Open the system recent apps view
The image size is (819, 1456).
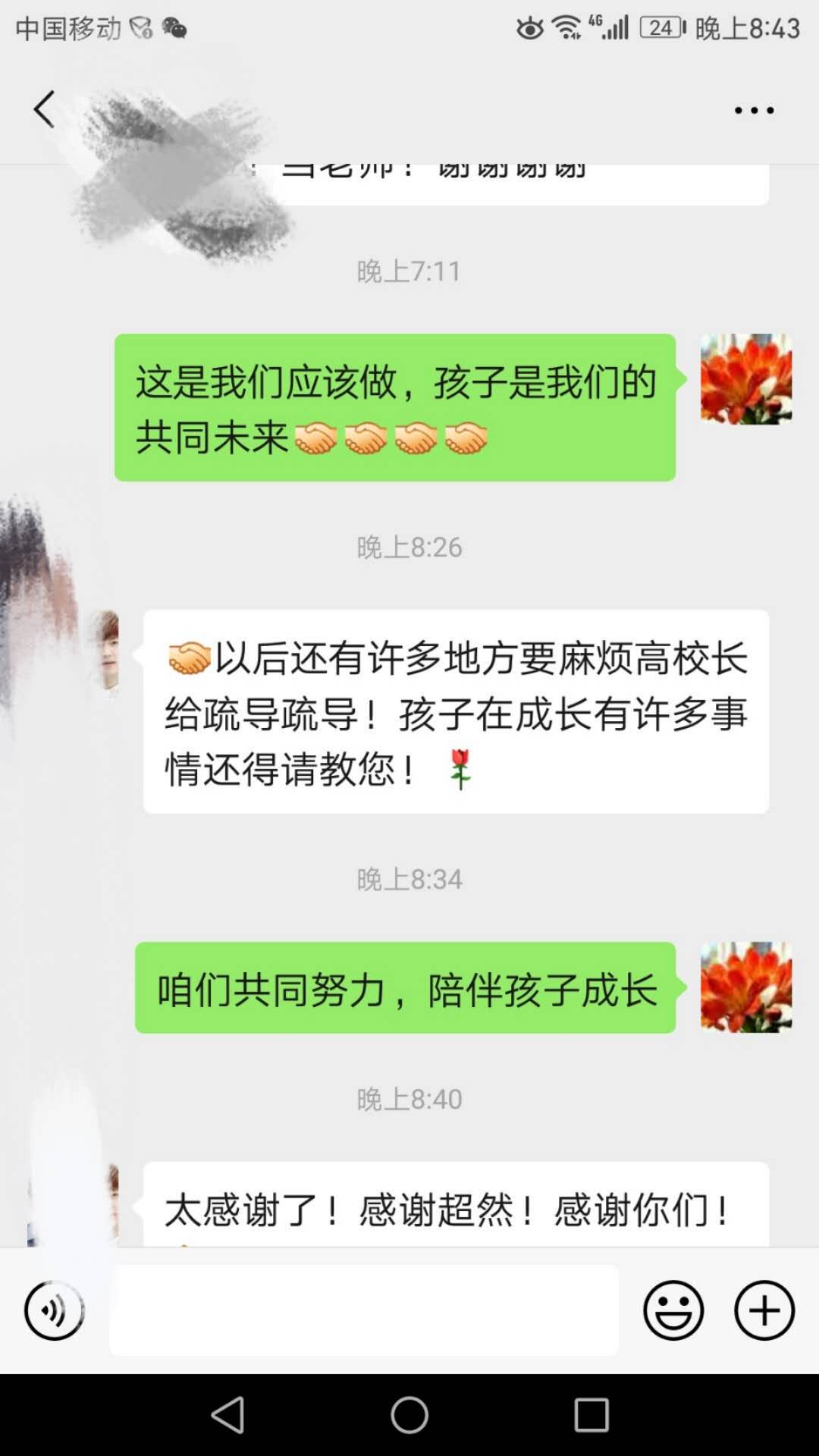(591, 1415)
